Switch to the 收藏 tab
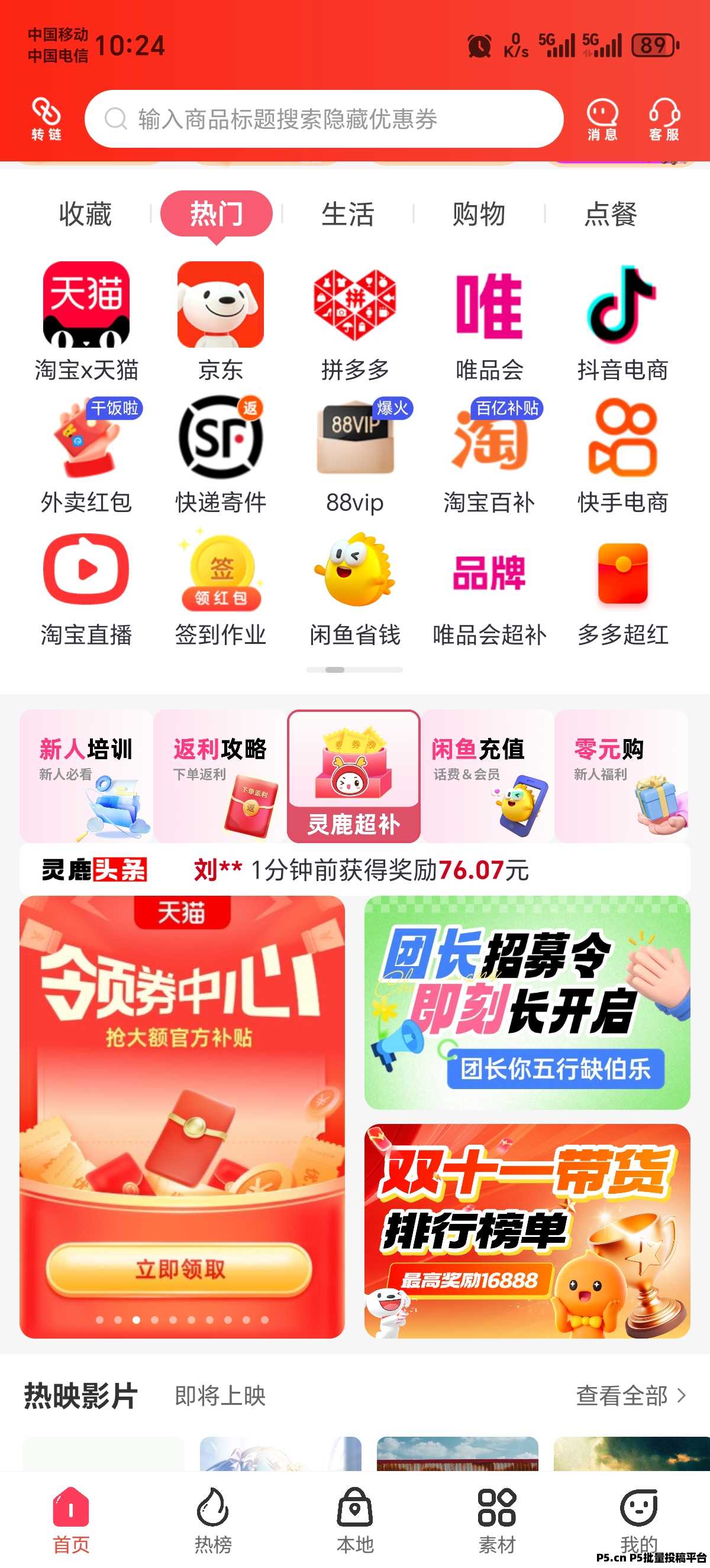 [x=85, y=214]
